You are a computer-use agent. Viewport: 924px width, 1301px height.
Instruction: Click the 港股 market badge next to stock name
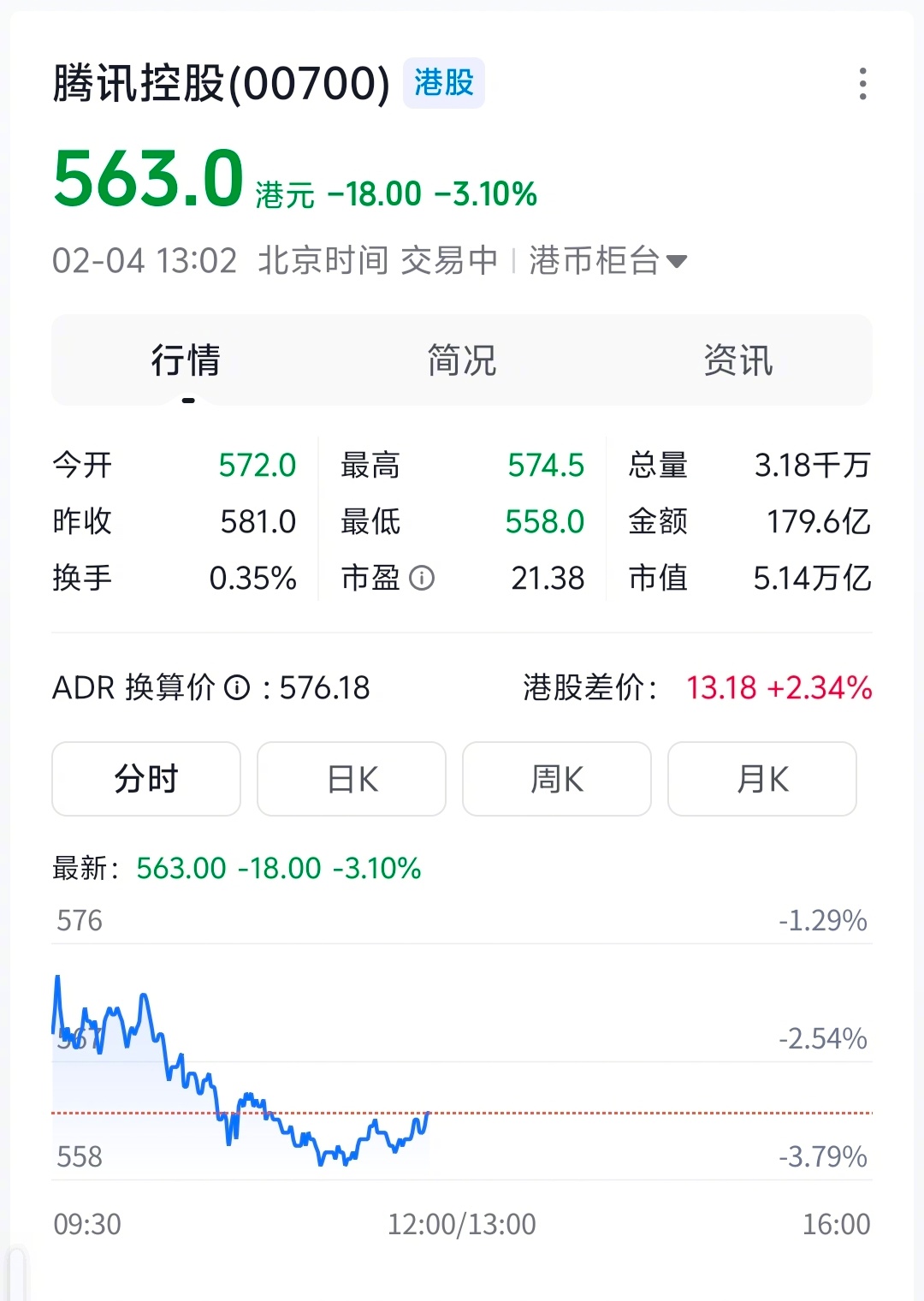(444, 83)
